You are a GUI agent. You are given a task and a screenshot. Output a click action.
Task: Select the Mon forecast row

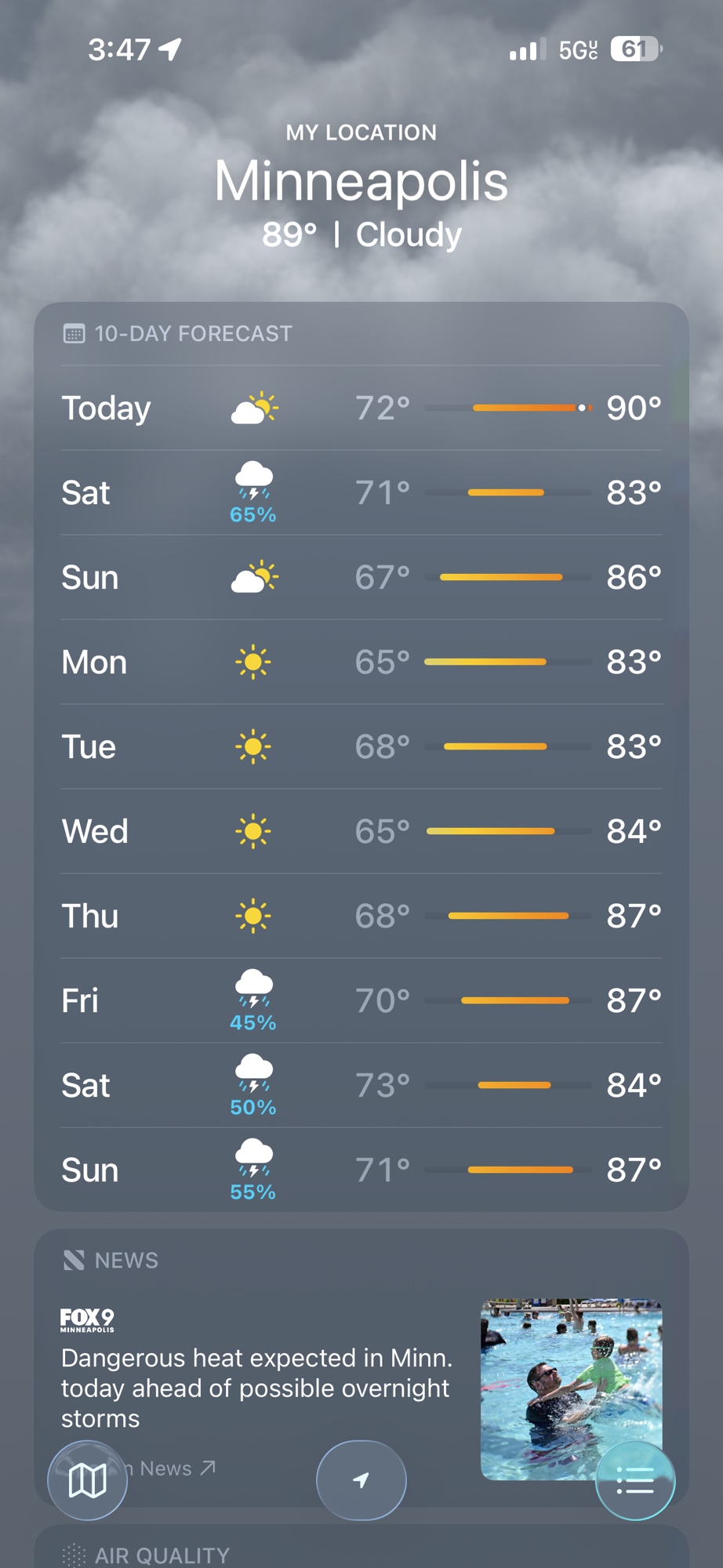[361, 662]
